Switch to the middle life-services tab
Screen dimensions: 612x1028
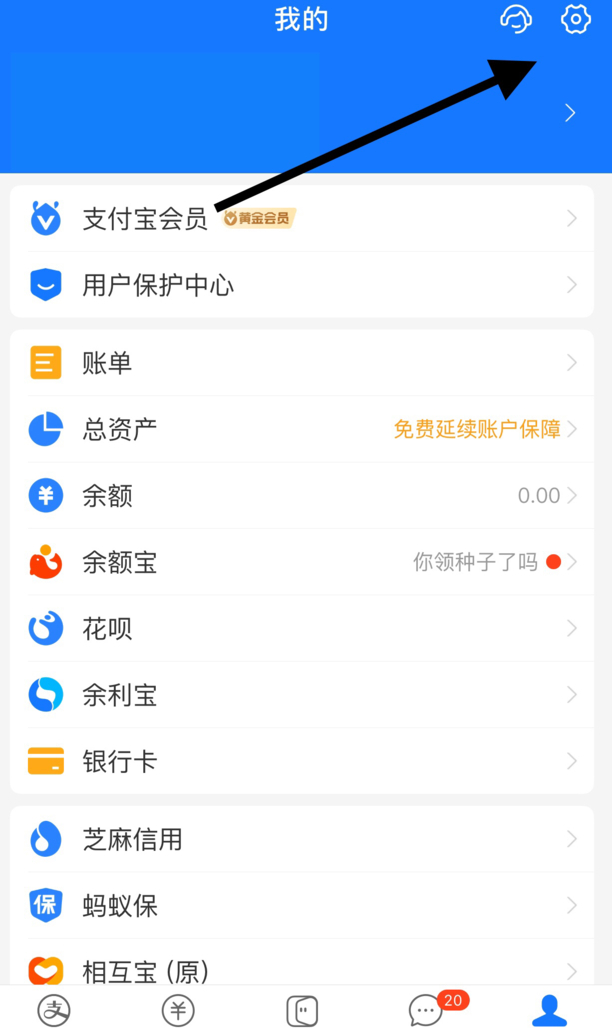tap(302, 1010)
